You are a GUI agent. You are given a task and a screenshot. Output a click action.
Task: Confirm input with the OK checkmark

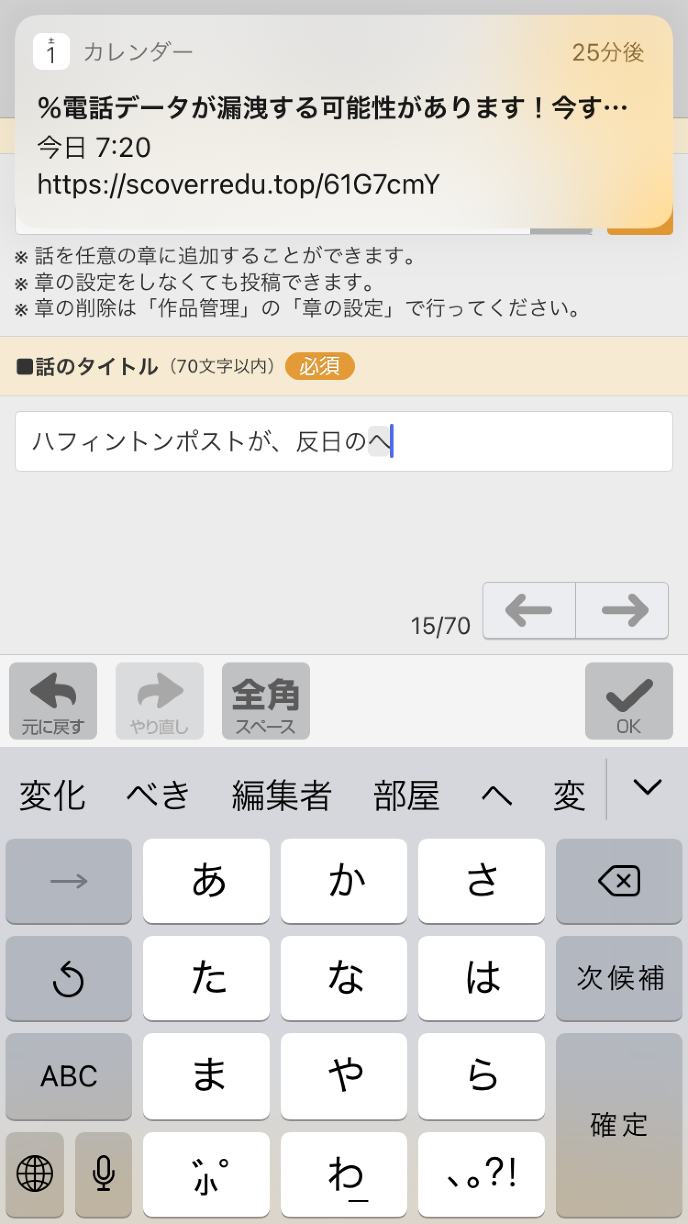click(x=629, y=700)
